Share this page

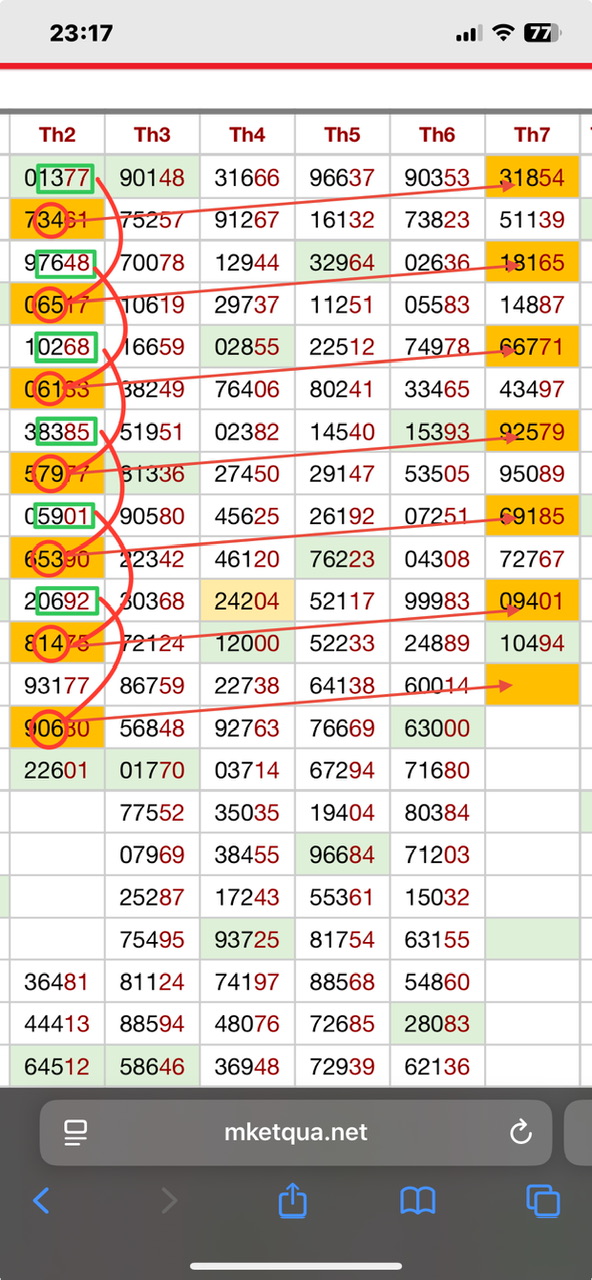[291, 1198]
